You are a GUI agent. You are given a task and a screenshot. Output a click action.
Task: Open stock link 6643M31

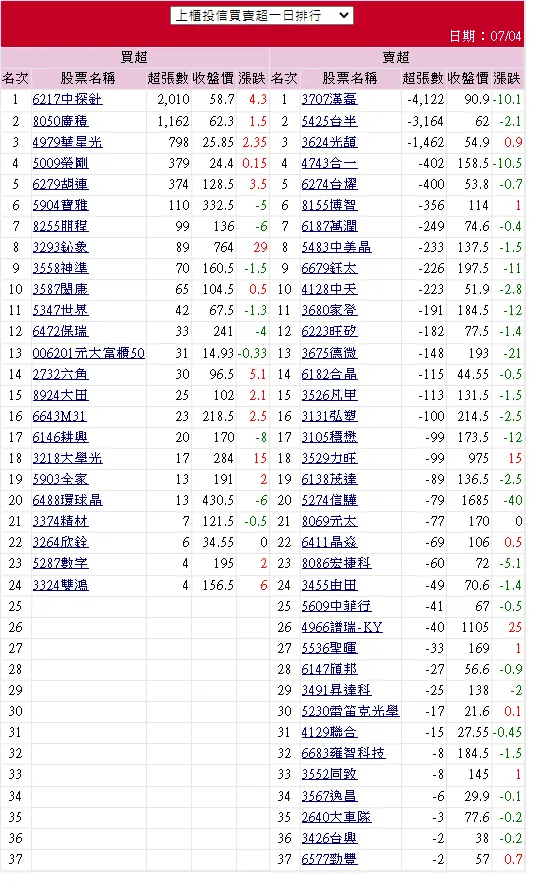tap(59, 416)
